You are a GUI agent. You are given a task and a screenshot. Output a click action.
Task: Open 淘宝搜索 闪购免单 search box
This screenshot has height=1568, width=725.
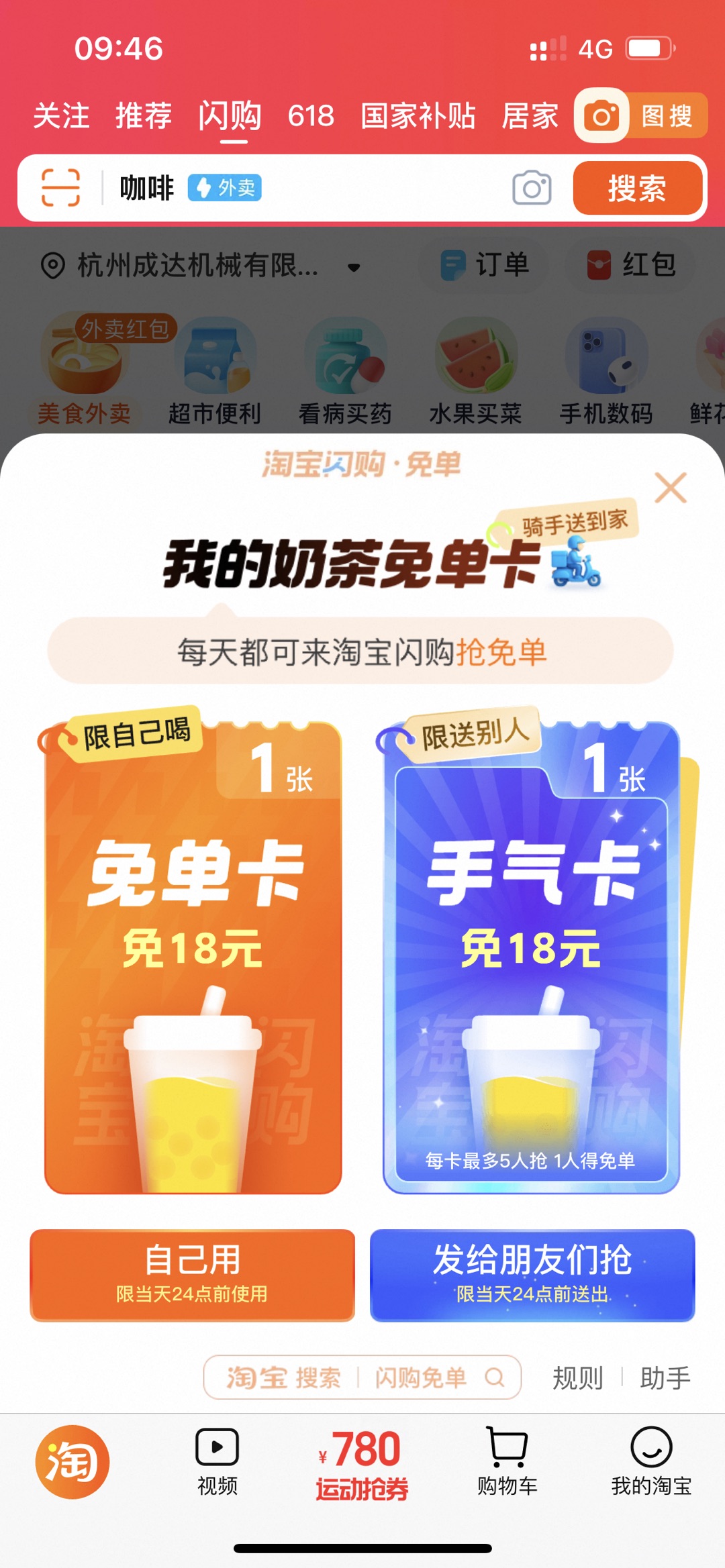(x=362, y=1377)
